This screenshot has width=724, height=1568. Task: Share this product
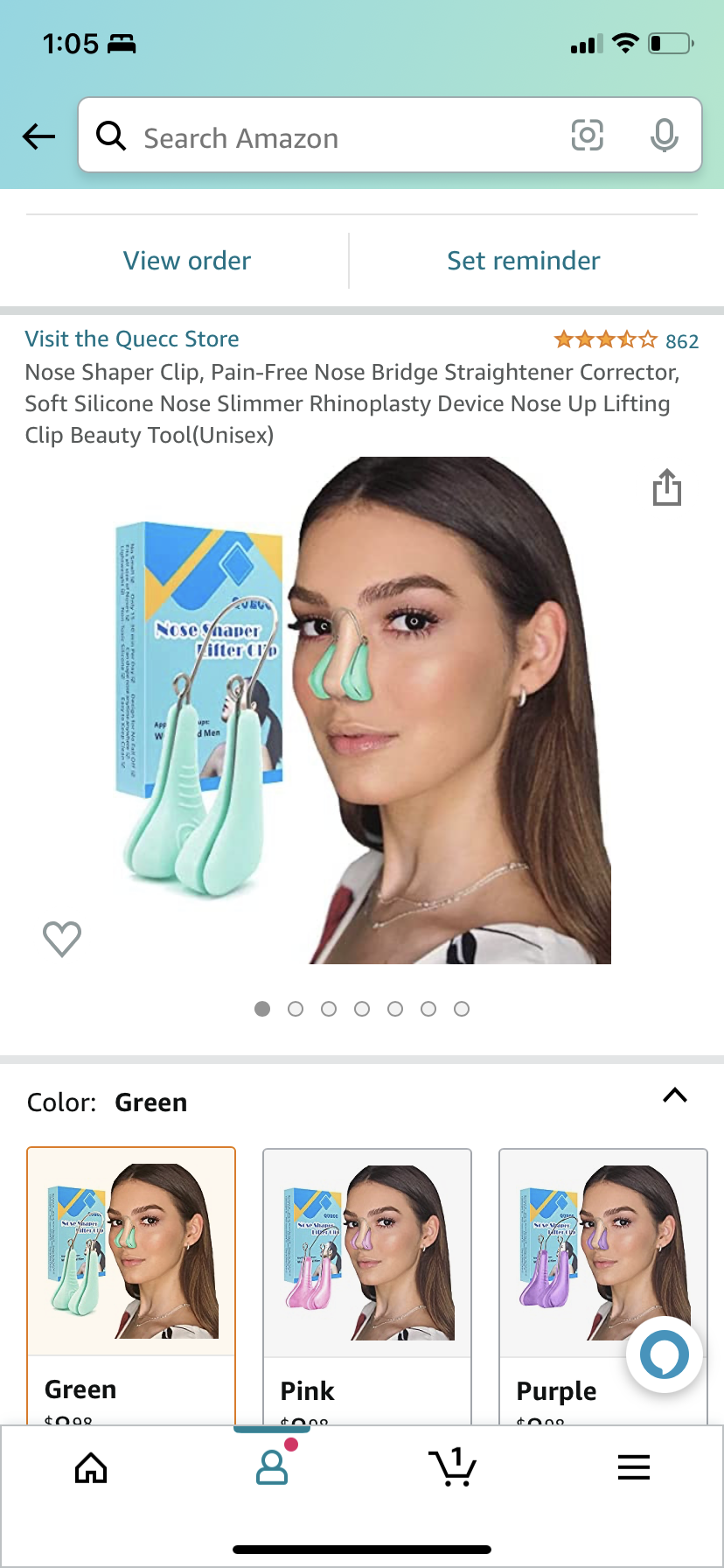(666, 487)
